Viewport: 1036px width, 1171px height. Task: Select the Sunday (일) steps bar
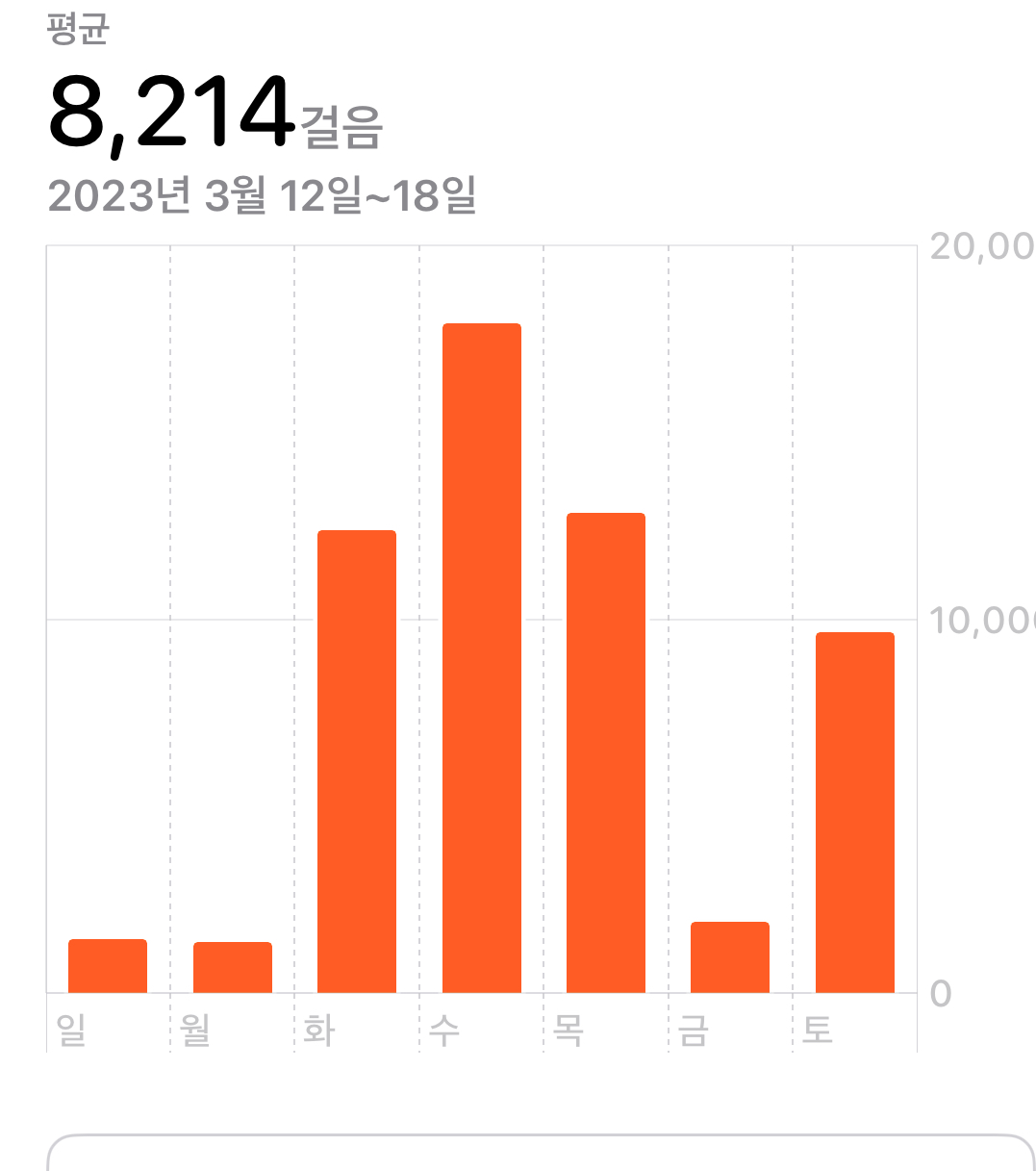coord(108,966)
